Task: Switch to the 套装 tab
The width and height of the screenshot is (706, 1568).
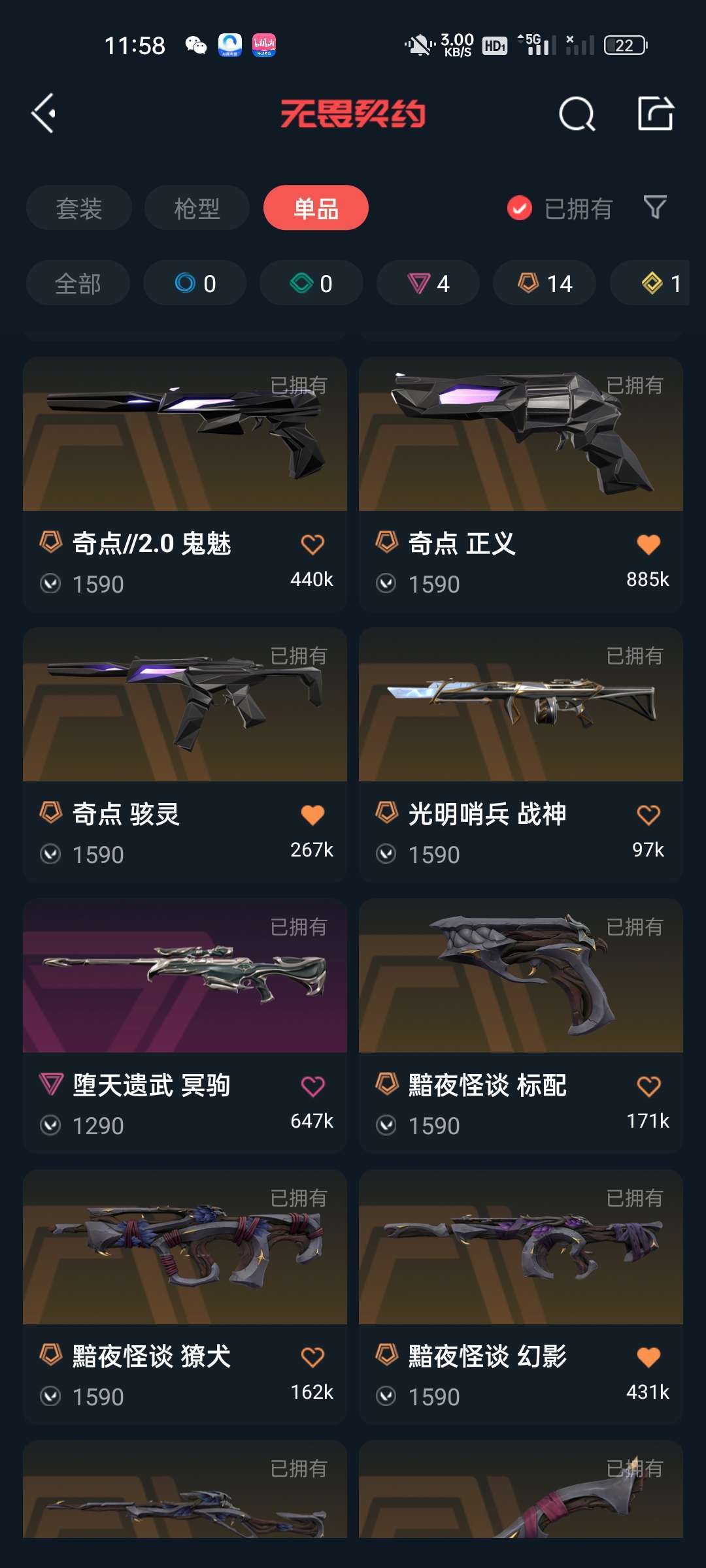Action: pos(79,208)
